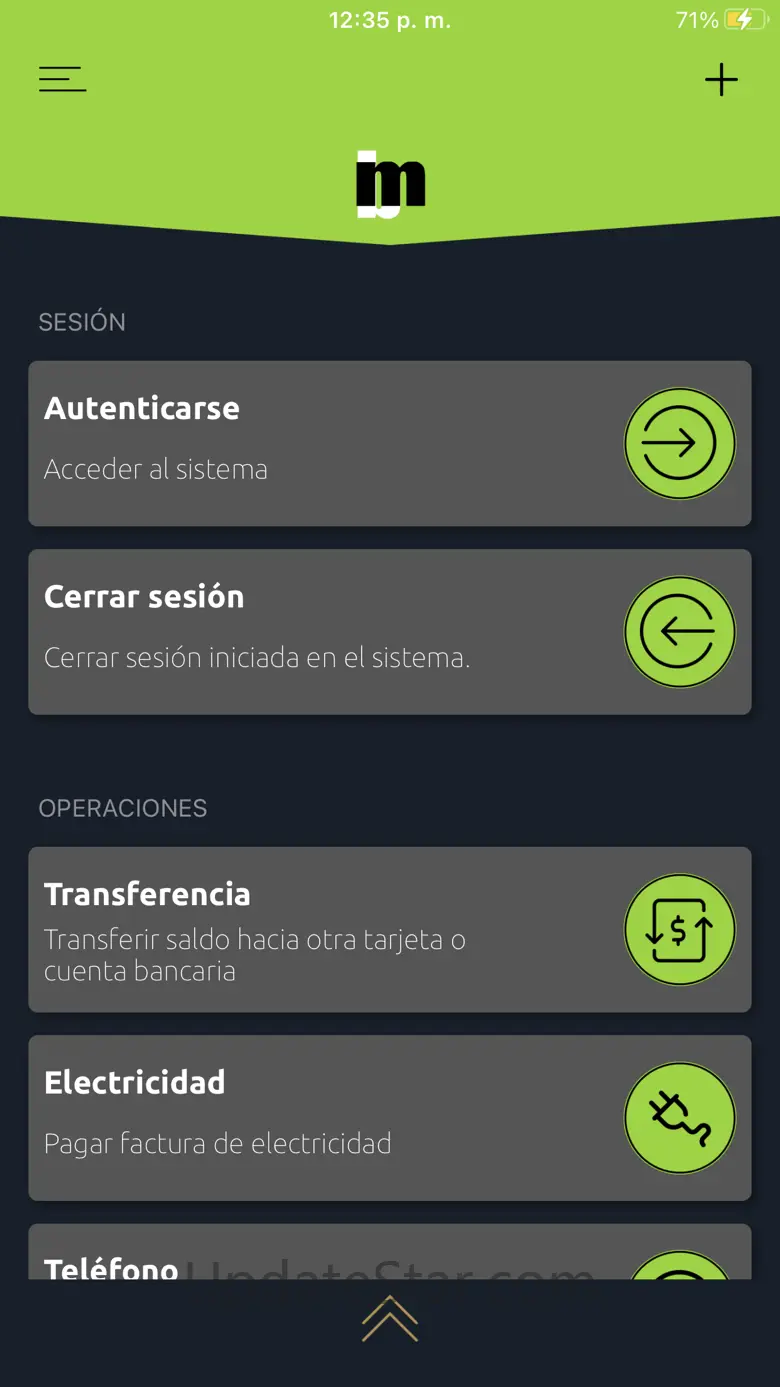Select the Cerrar sesión option
This screenshot has width=780, height=1387.
click(389, 631)
